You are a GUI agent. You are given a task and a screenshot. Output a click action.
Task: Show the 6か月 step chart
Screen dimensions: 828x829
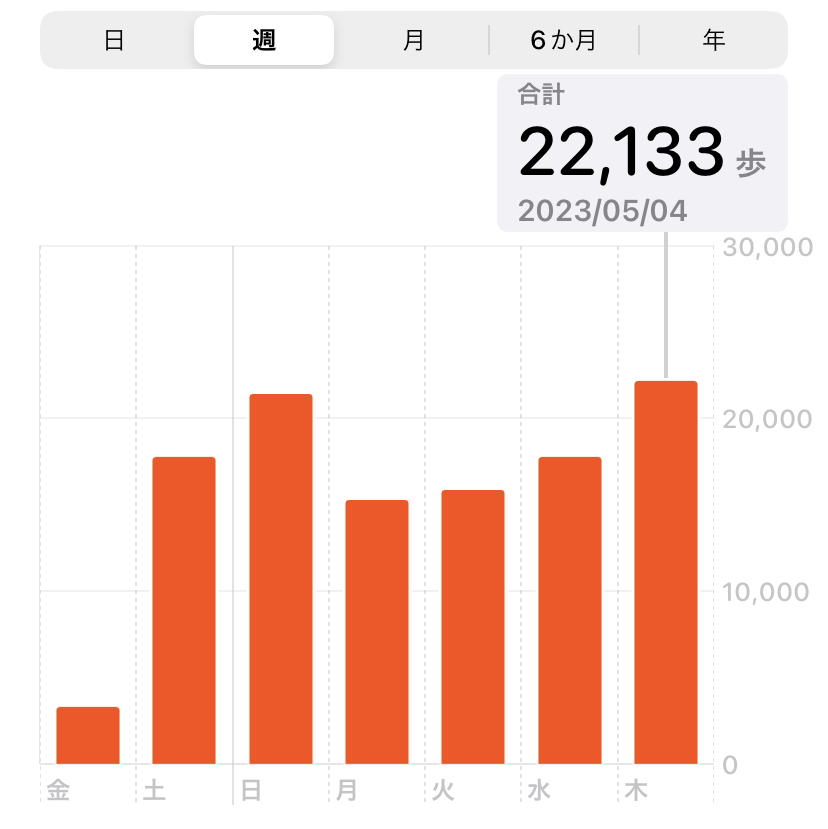563,41
